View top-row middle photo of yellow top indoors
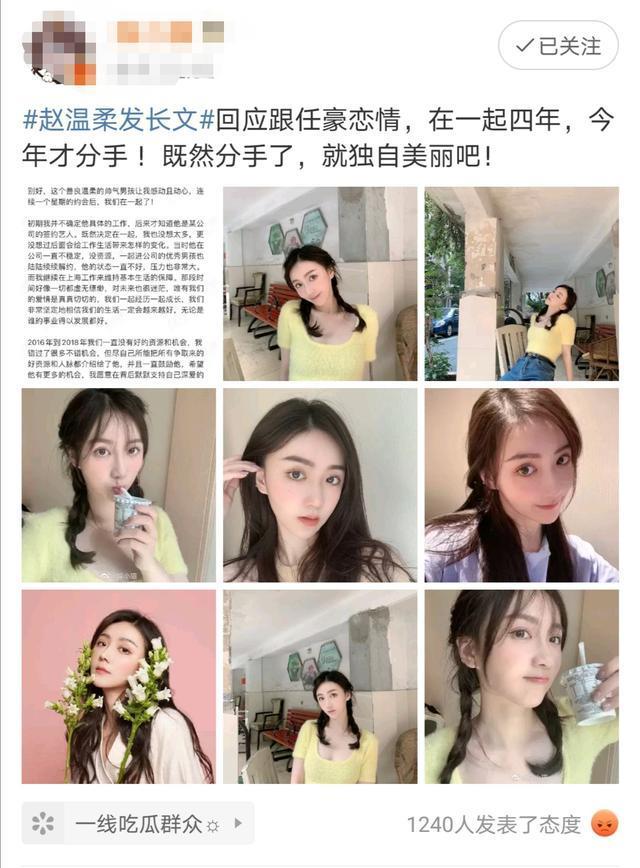Viewport: 640px width, 868px height. pyautogui.click(x=320, y=283)
